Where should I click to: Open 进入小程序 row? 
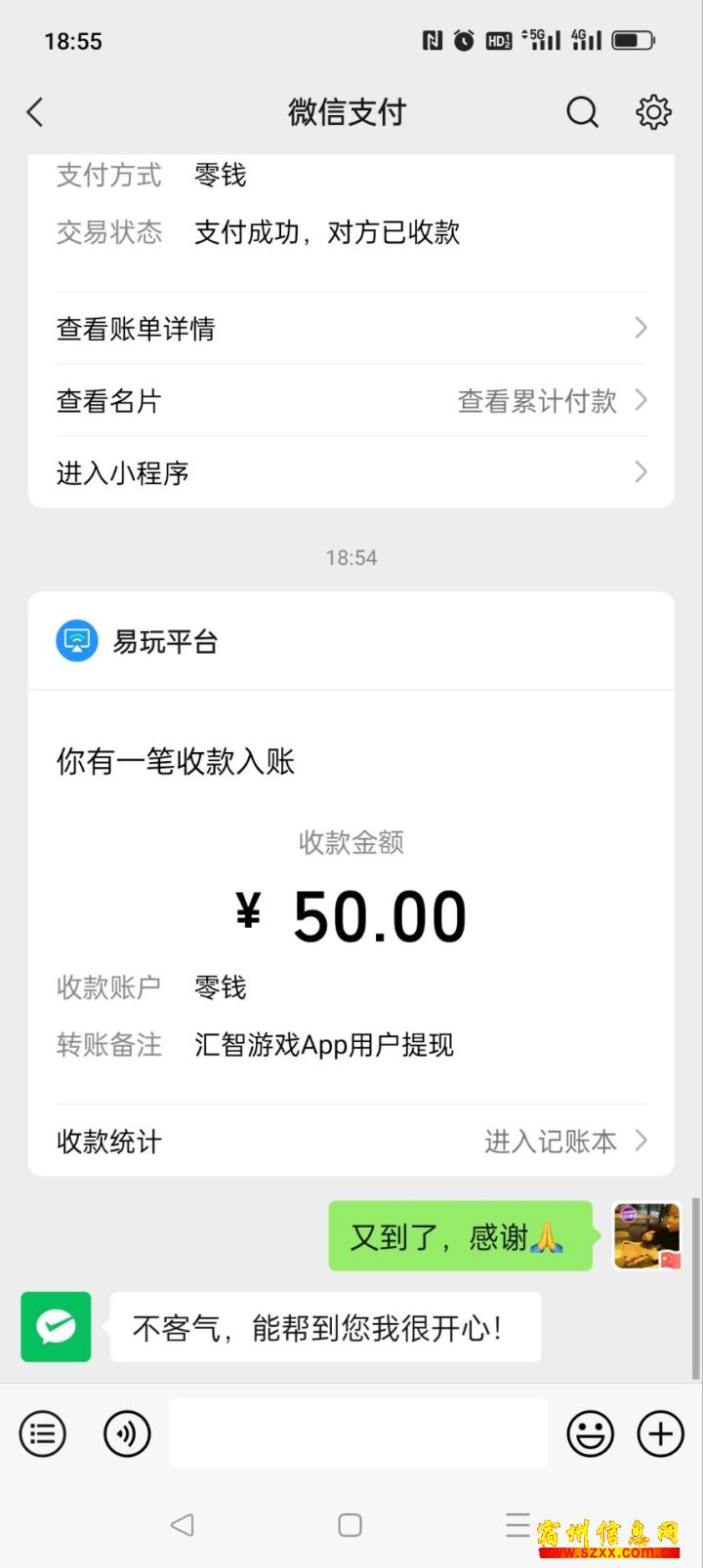pos(351,473)
